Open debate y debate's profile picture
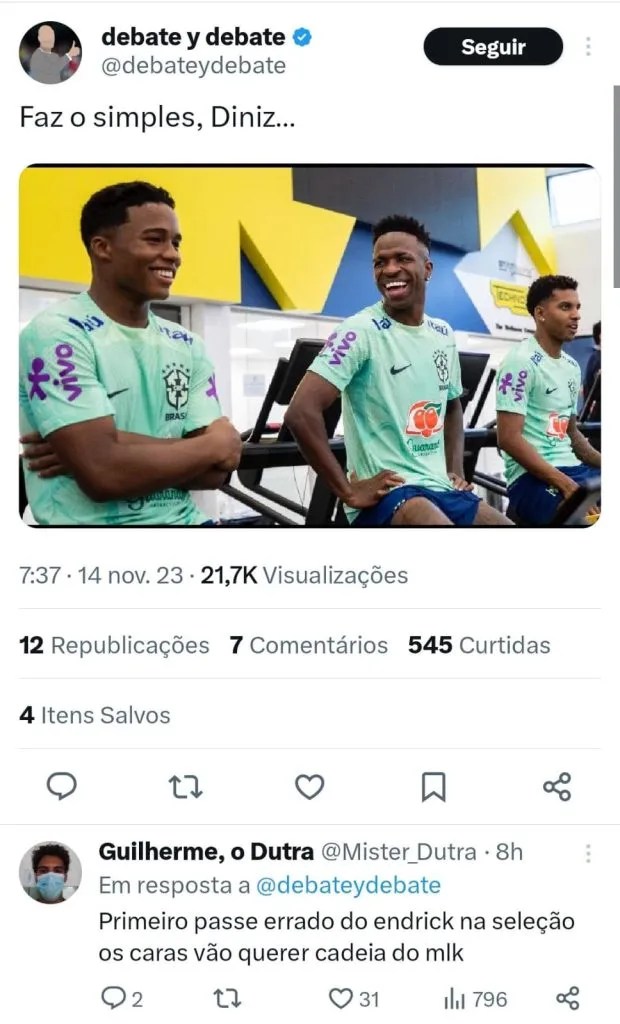Image resolution: width=620 pixels, height=1024 pixels. [x=50, y=52]
